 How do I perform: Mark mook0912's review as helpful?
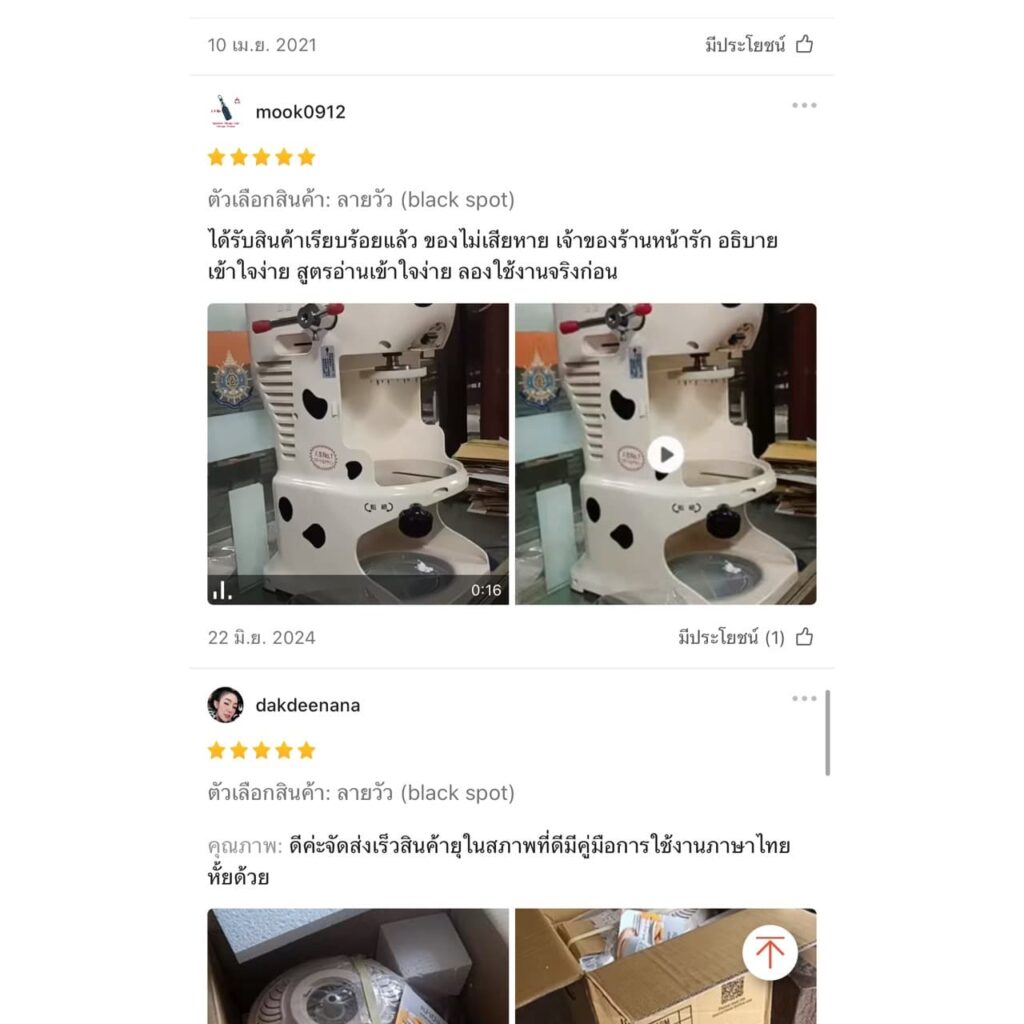[x=803, y=637]
